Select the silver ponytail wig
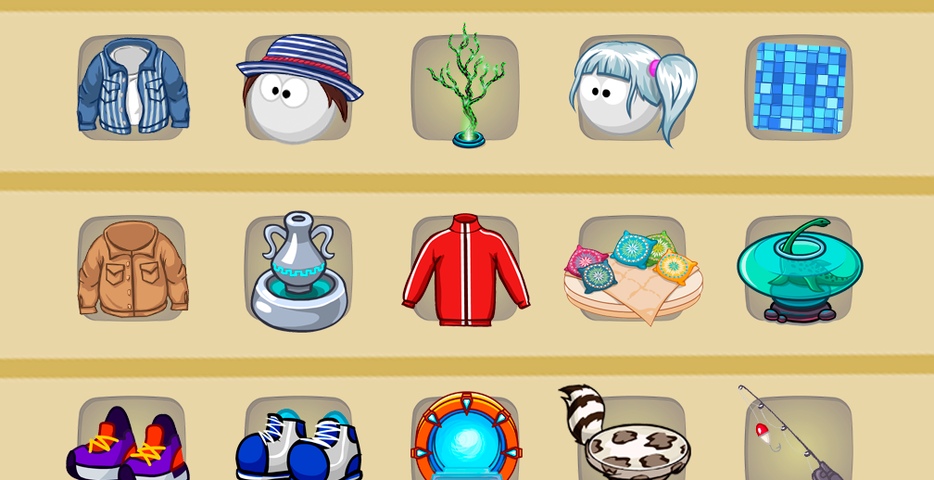This screenshot has height=480, width=934. (x=631, y=88)
